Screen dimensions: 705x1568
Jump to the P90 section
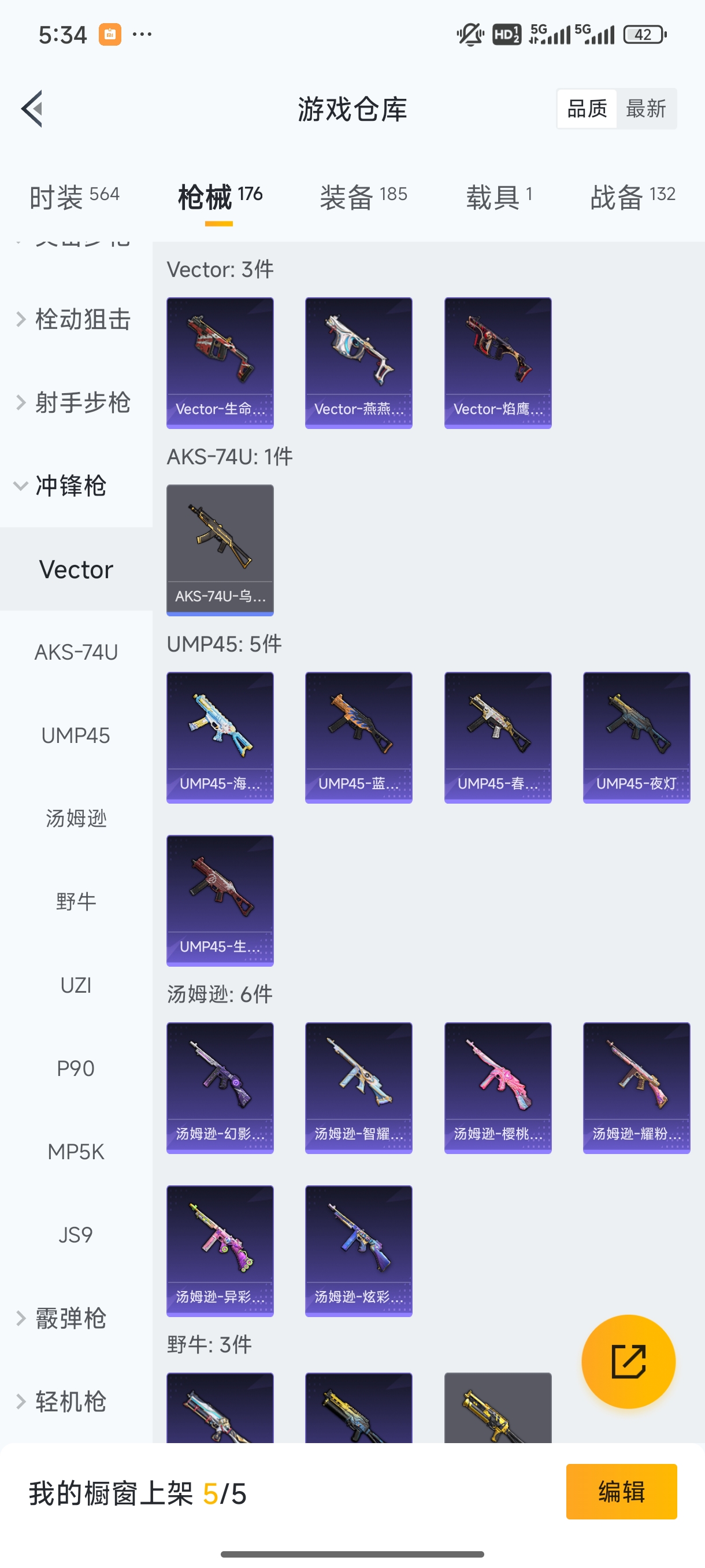click(76, 1068)
